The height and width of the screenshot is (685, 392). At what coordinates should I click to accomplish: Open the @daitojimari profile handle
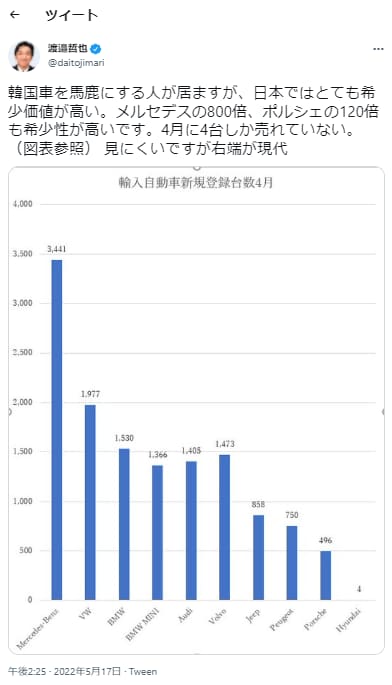(76, 63)
